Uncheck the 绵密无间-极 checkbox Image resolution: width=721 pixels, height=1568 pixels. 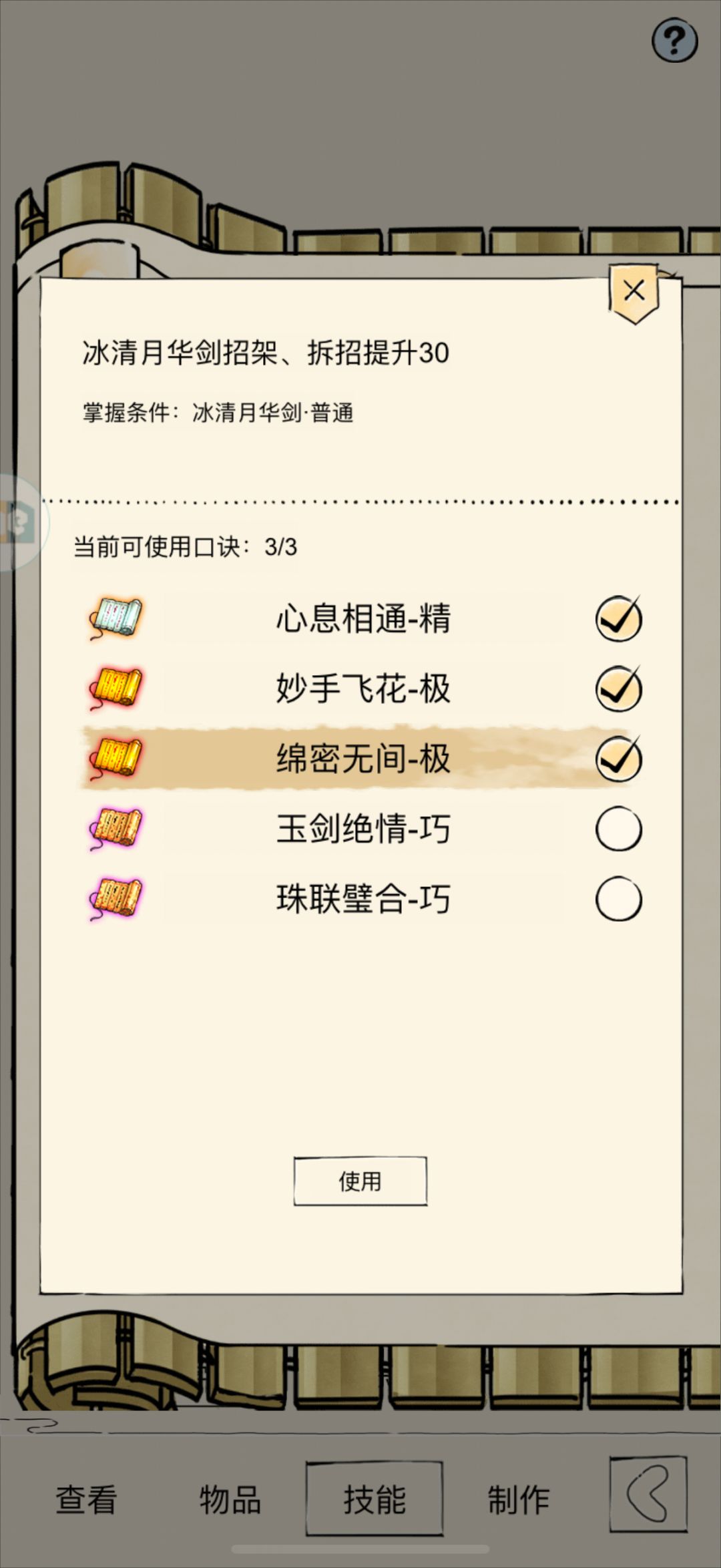click(619, 759)
